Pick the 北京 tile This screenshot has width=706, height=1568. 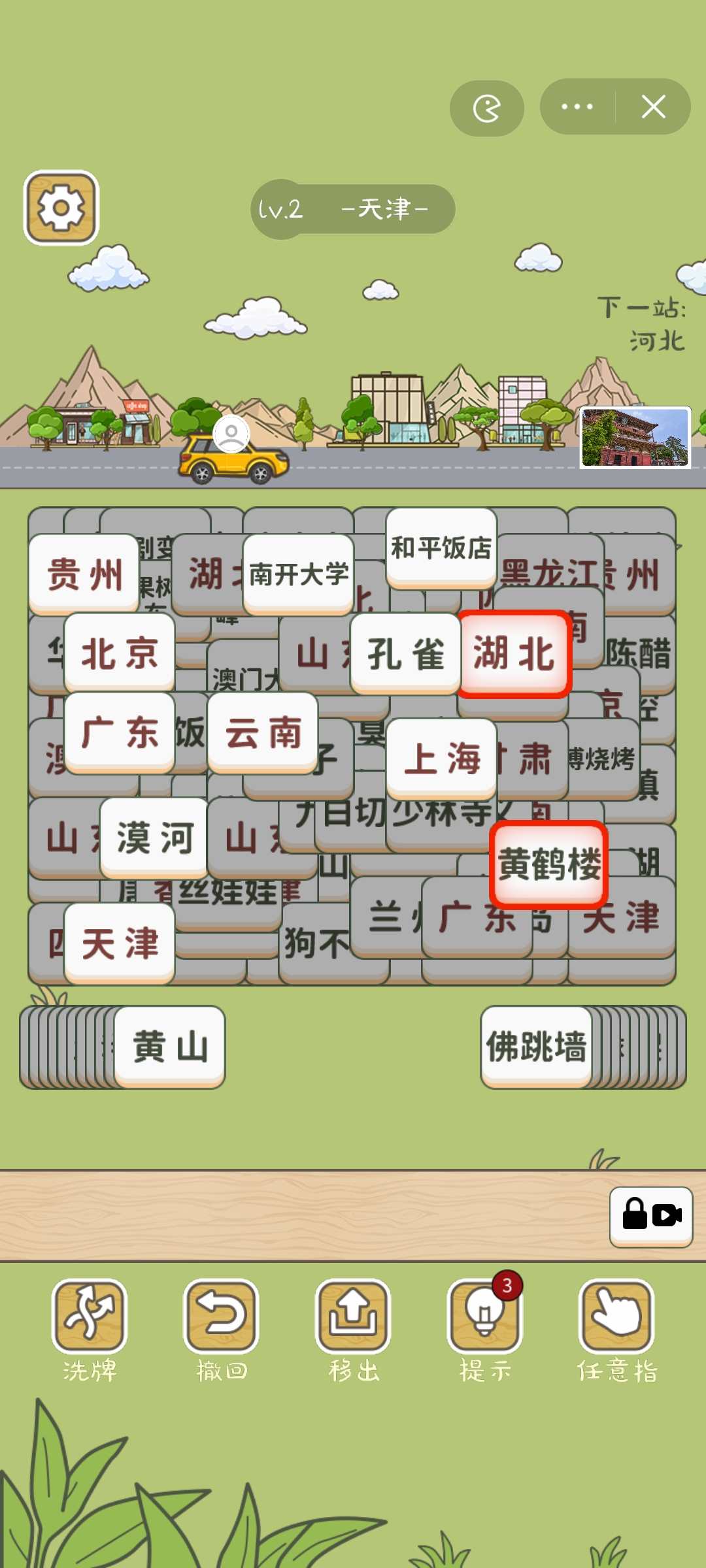120,652
